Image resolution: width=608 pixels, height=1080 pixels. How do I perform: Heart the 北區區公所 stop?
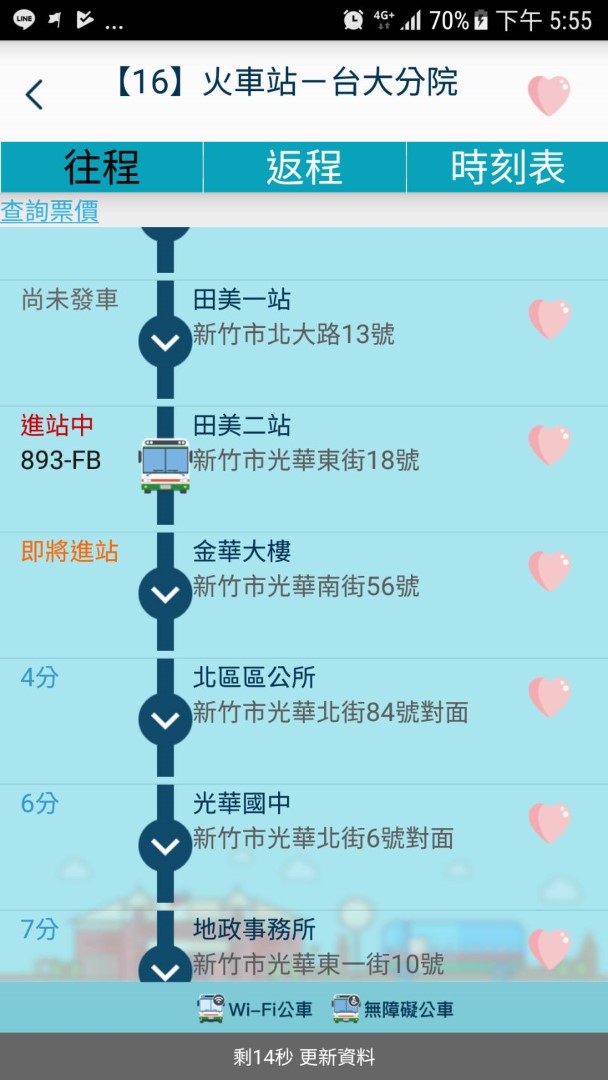coord(548,697)
